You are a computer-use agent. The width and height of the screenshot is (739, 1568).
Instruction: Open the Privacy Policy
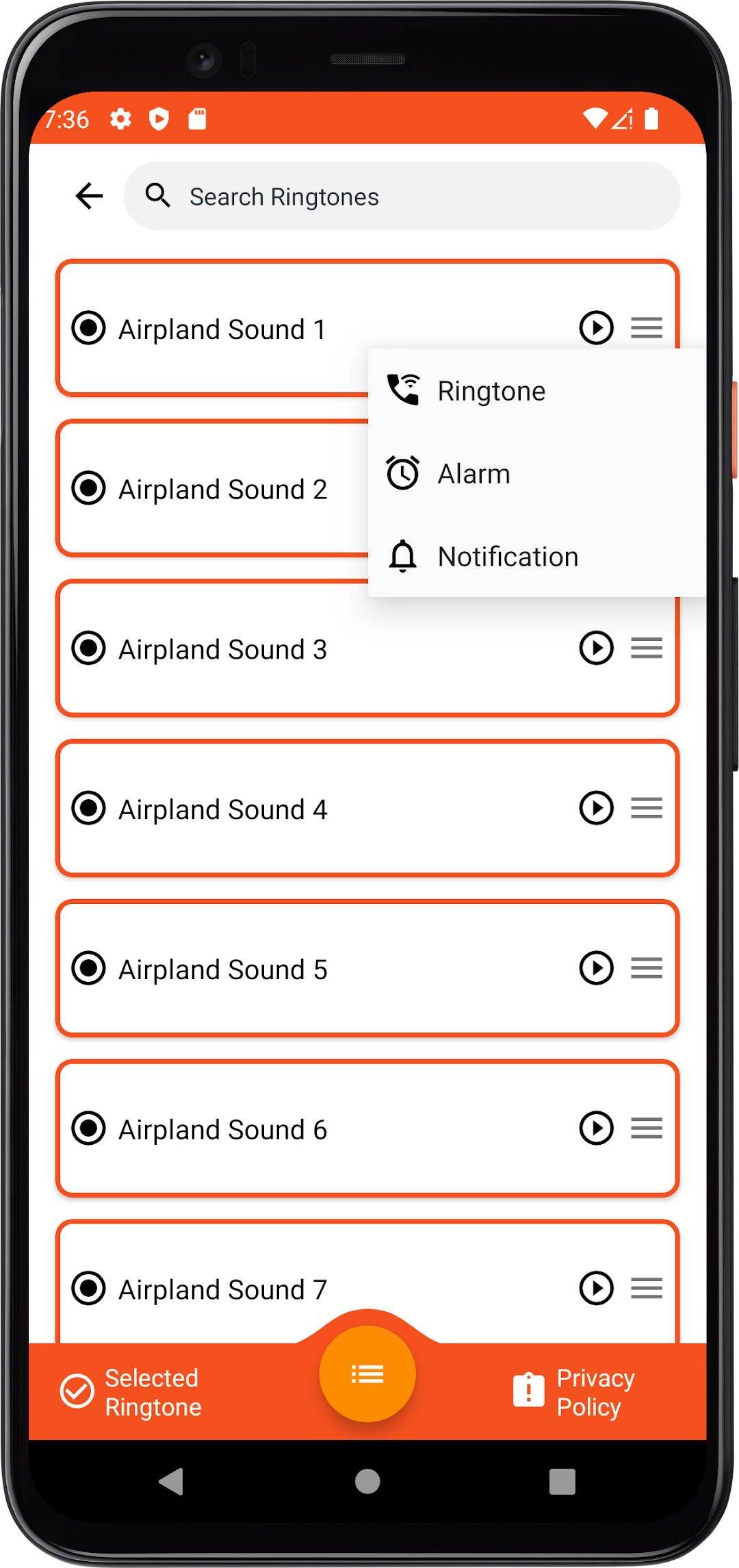click(575, 1392)
